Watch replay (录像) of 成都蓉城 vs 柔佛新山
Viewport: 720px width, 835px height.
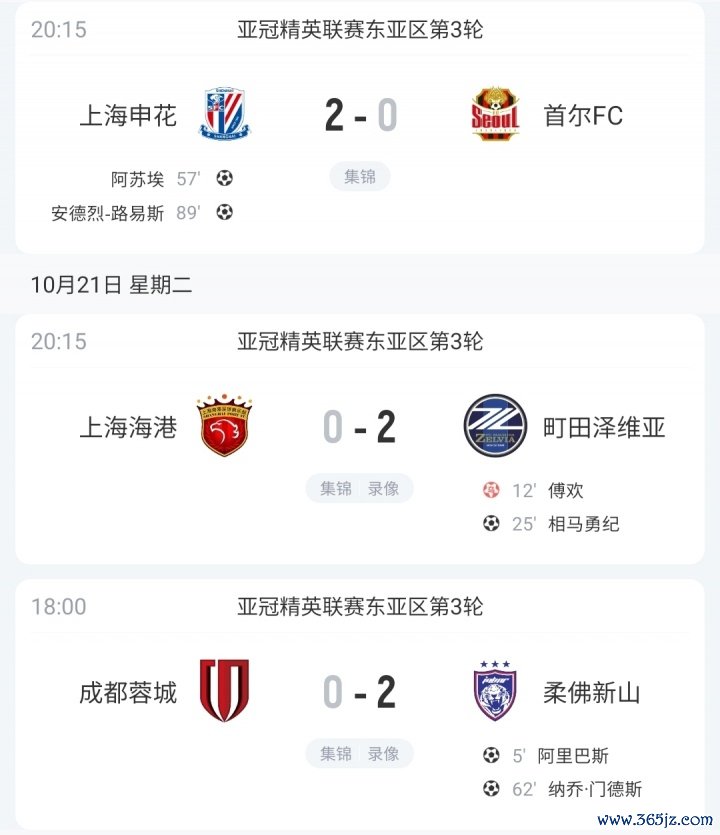tap(383, 754)
